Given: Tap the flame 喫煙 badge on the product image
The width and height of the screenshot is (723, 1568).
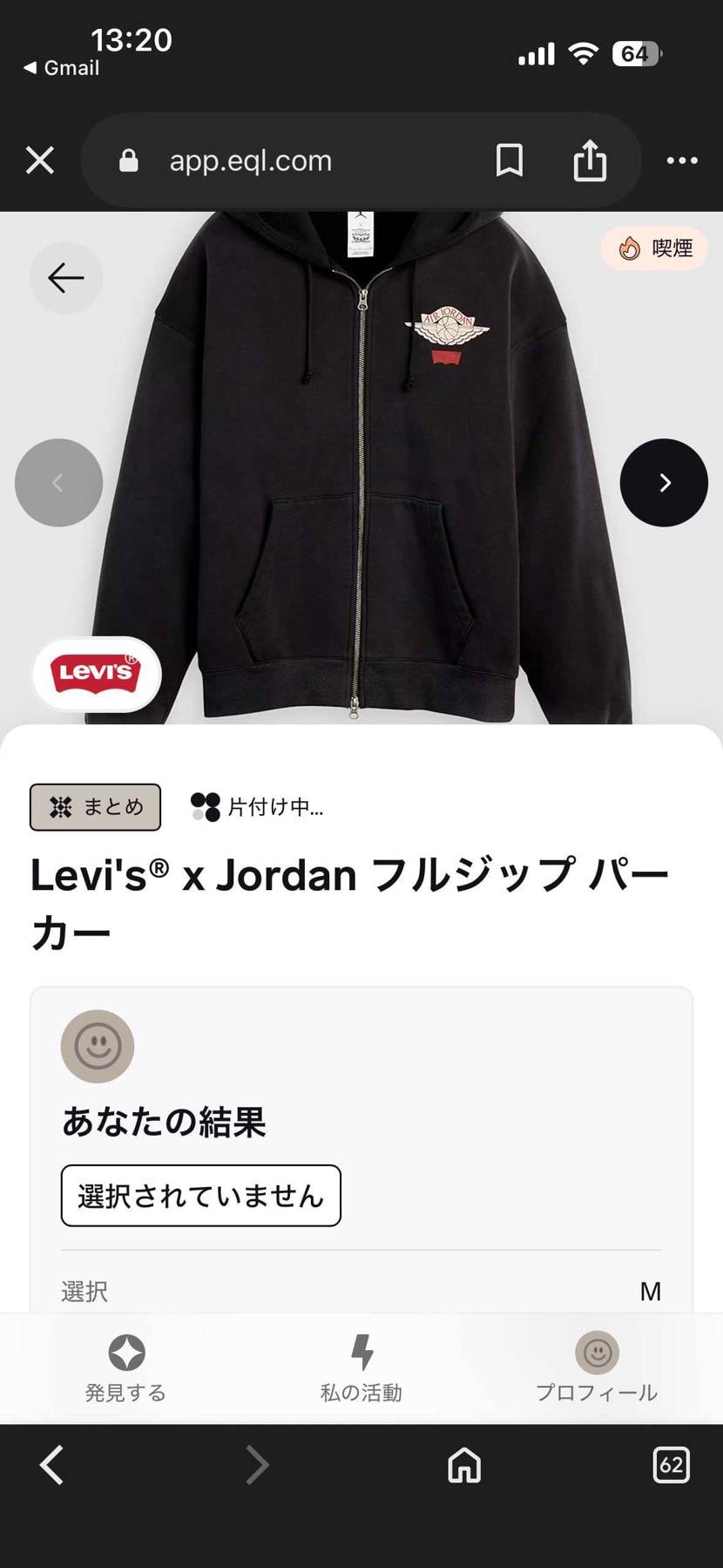Looking at the screenshot, I should [x=654, y=248].
